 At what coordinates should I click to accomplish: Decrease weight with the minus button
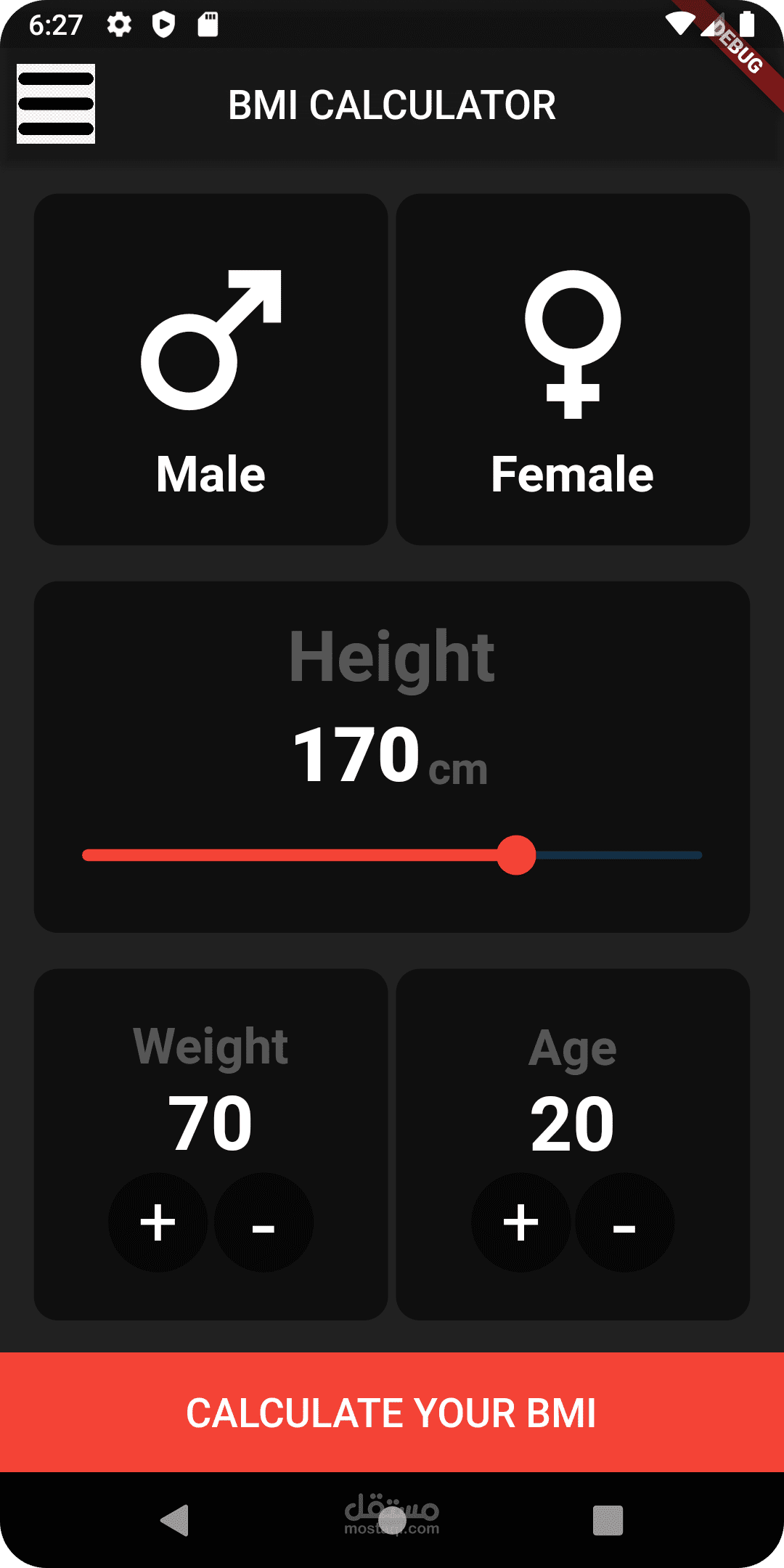pyautogui.click(x=264, y=1222)
